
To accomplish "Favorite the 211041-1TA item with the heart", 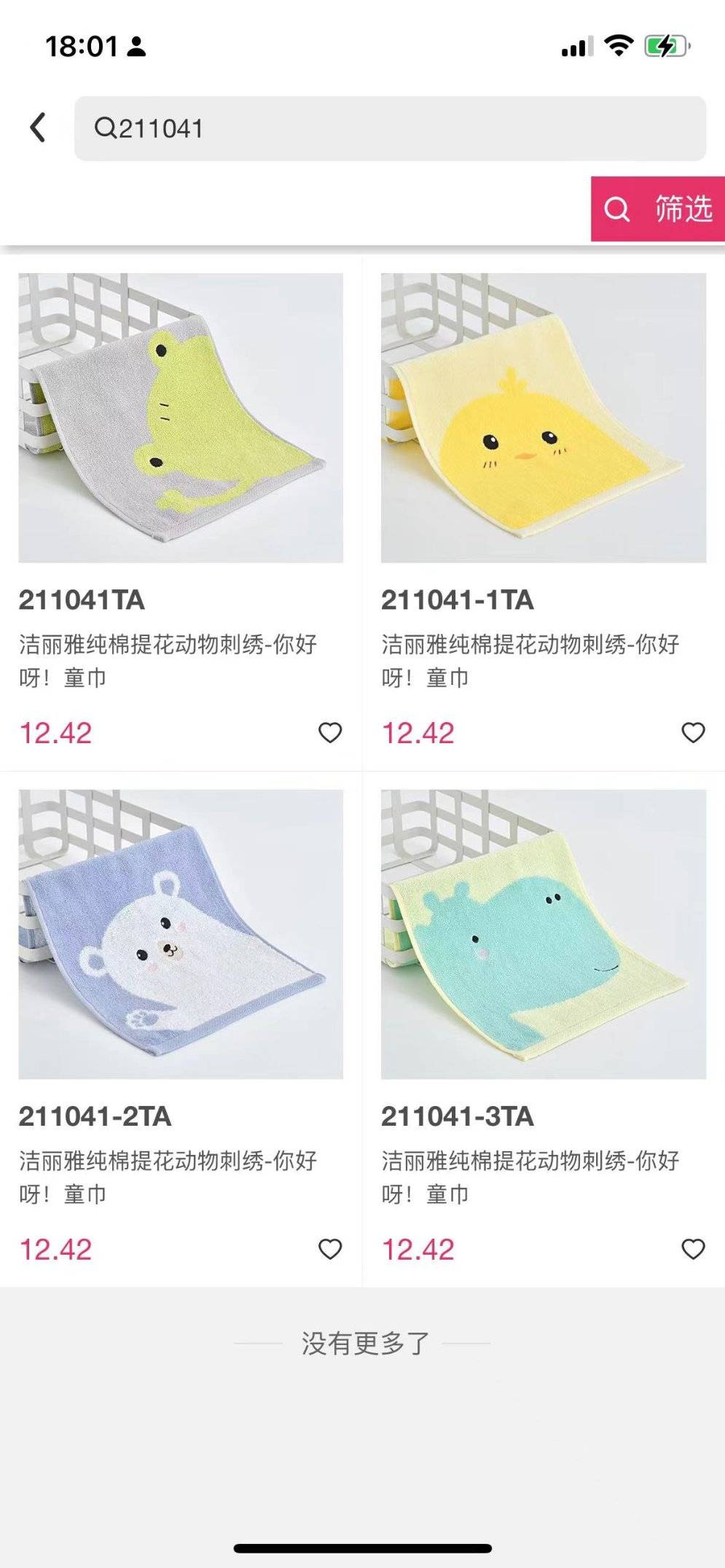I will [x=692, y=732].
